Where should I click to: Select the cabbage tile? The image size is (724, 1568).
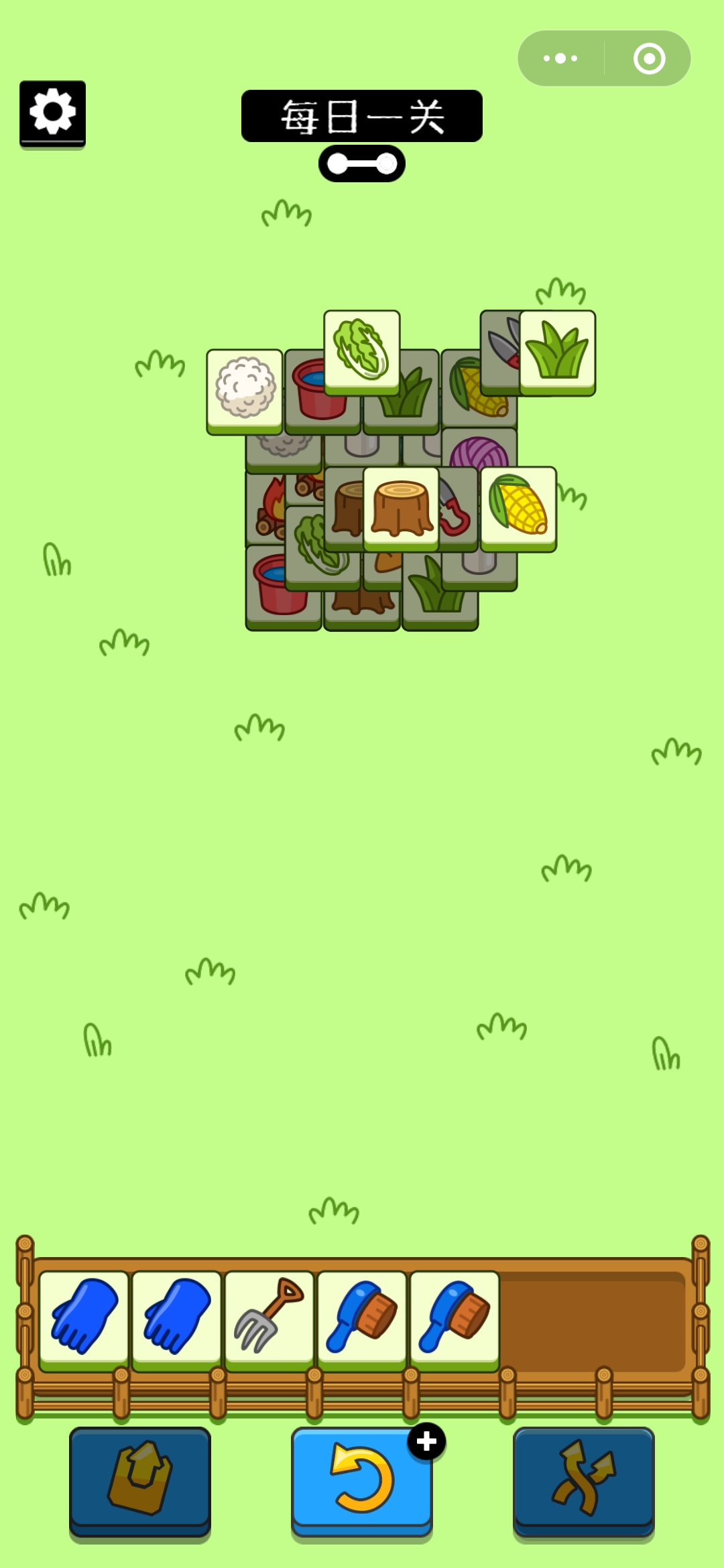pyautogui.click(x=362, y=350)
